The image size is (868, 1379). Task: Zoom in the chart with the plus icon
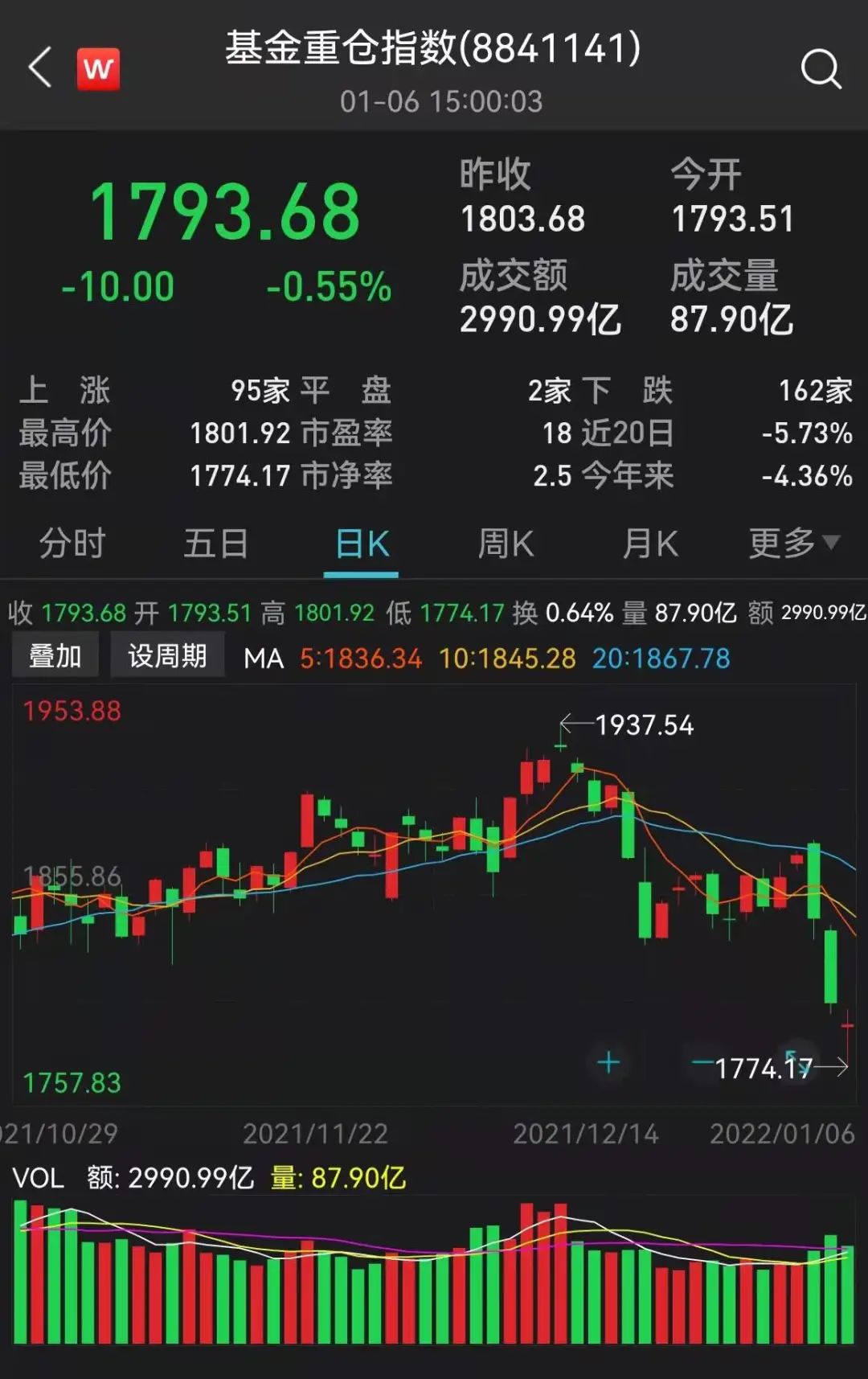(x=608, y=1062)
